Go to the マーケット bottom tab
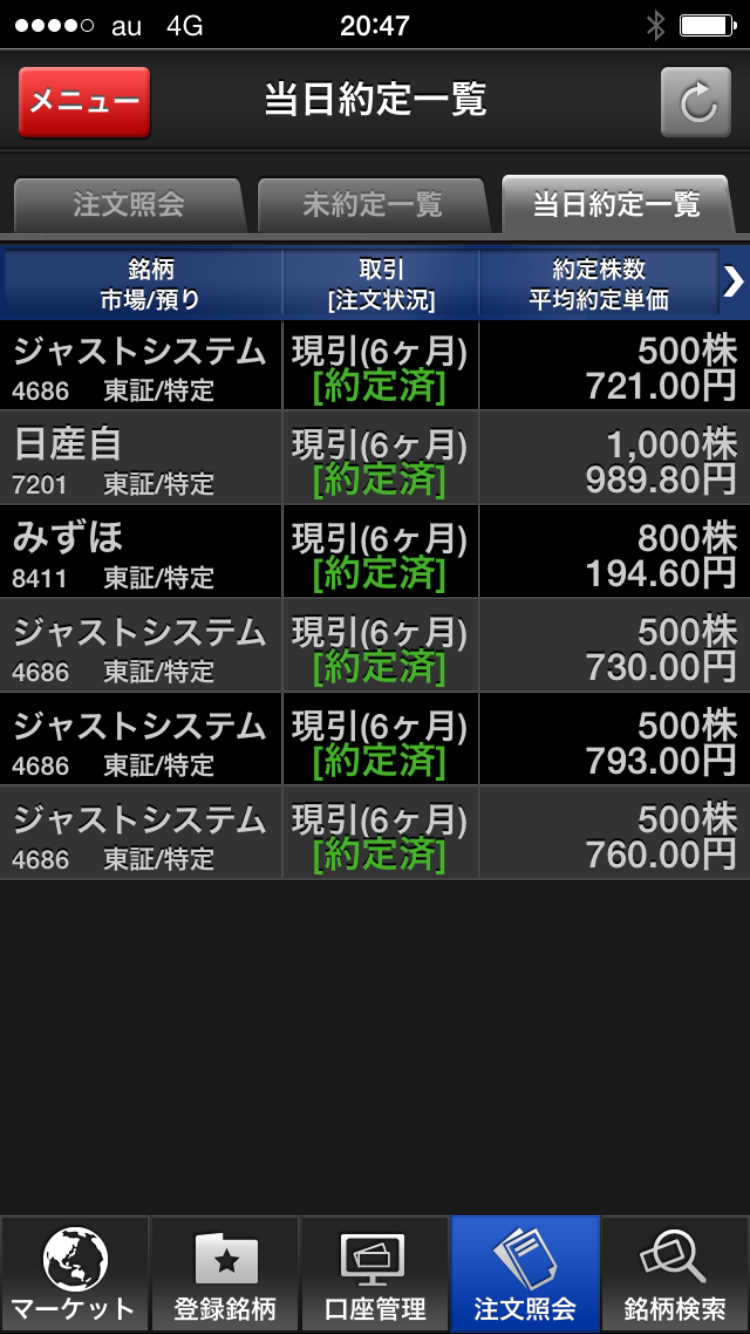Image resolution: width=750 pixels, height=1334 pixels. coord(75,1275)
